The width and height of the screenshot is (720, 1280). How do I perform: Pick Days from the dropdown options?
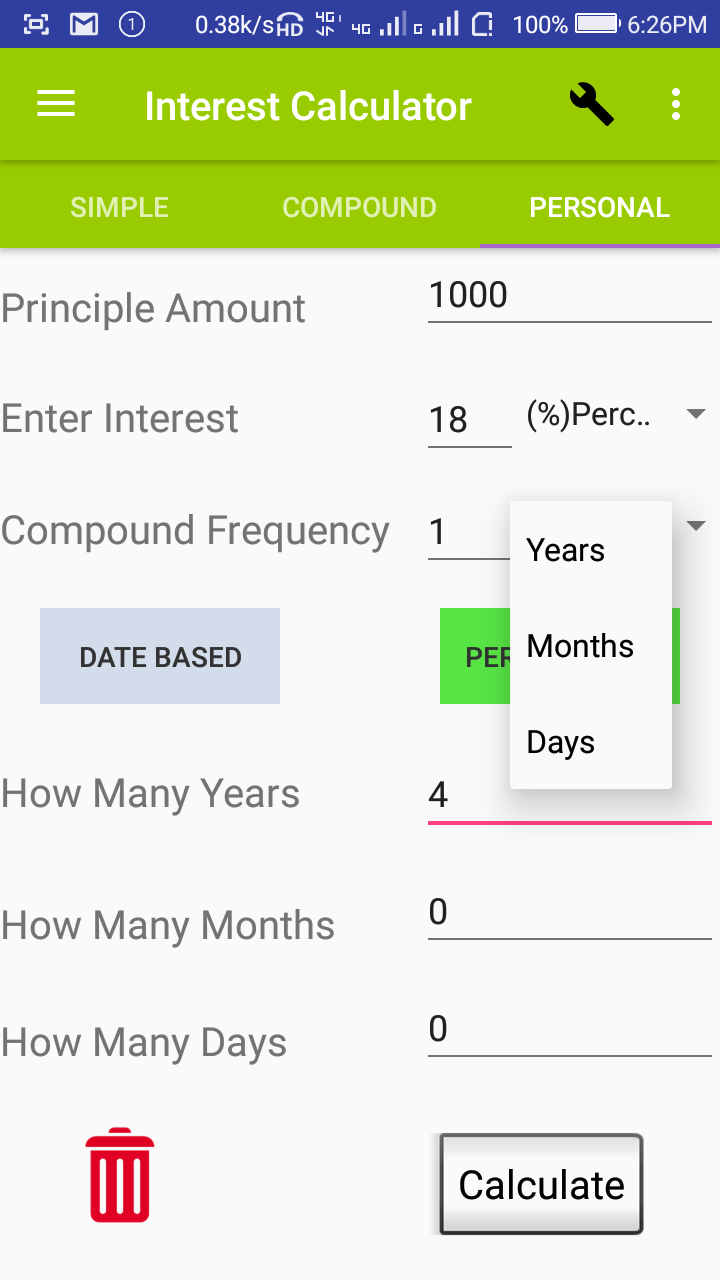point(560,741)
